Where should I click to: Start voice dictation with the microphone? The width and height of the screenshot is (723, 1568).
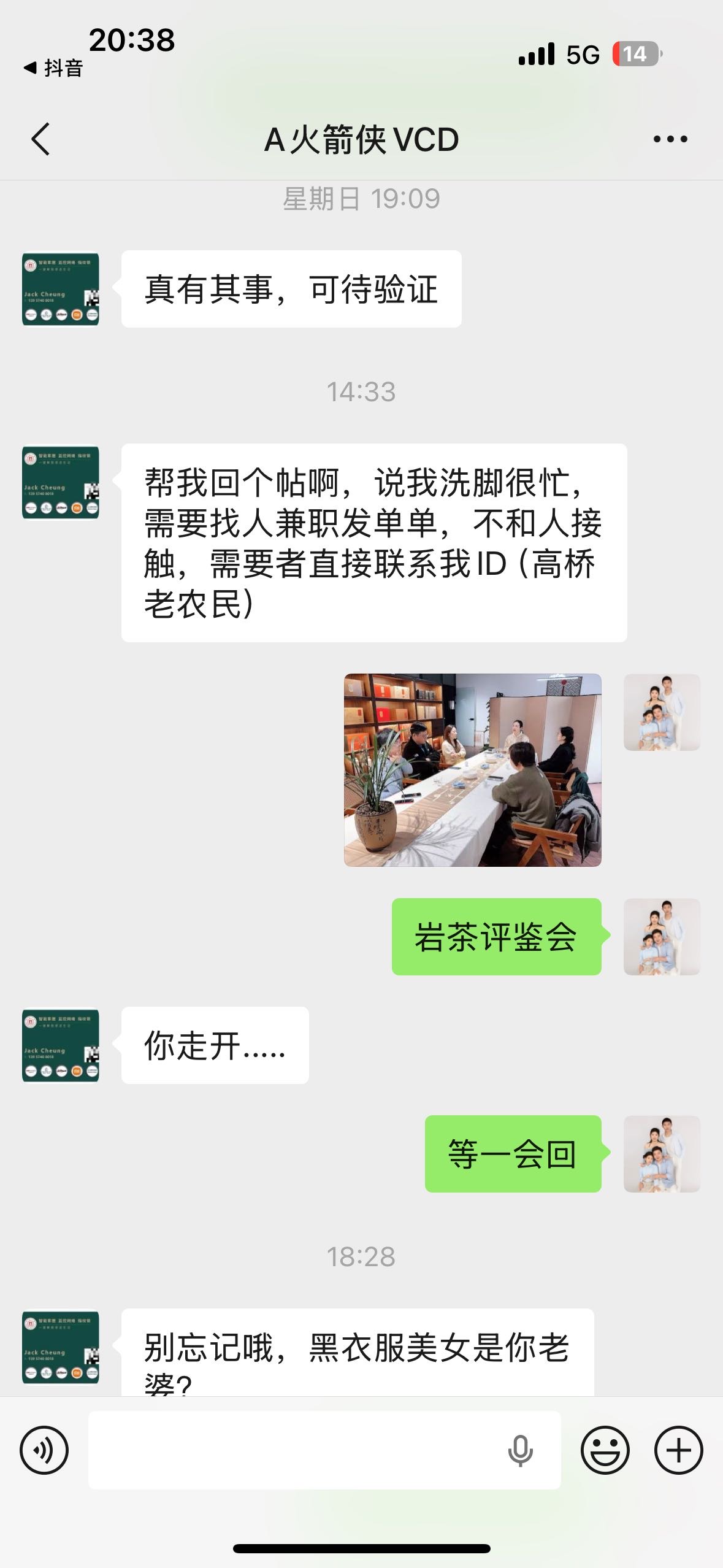point(520,1450)
